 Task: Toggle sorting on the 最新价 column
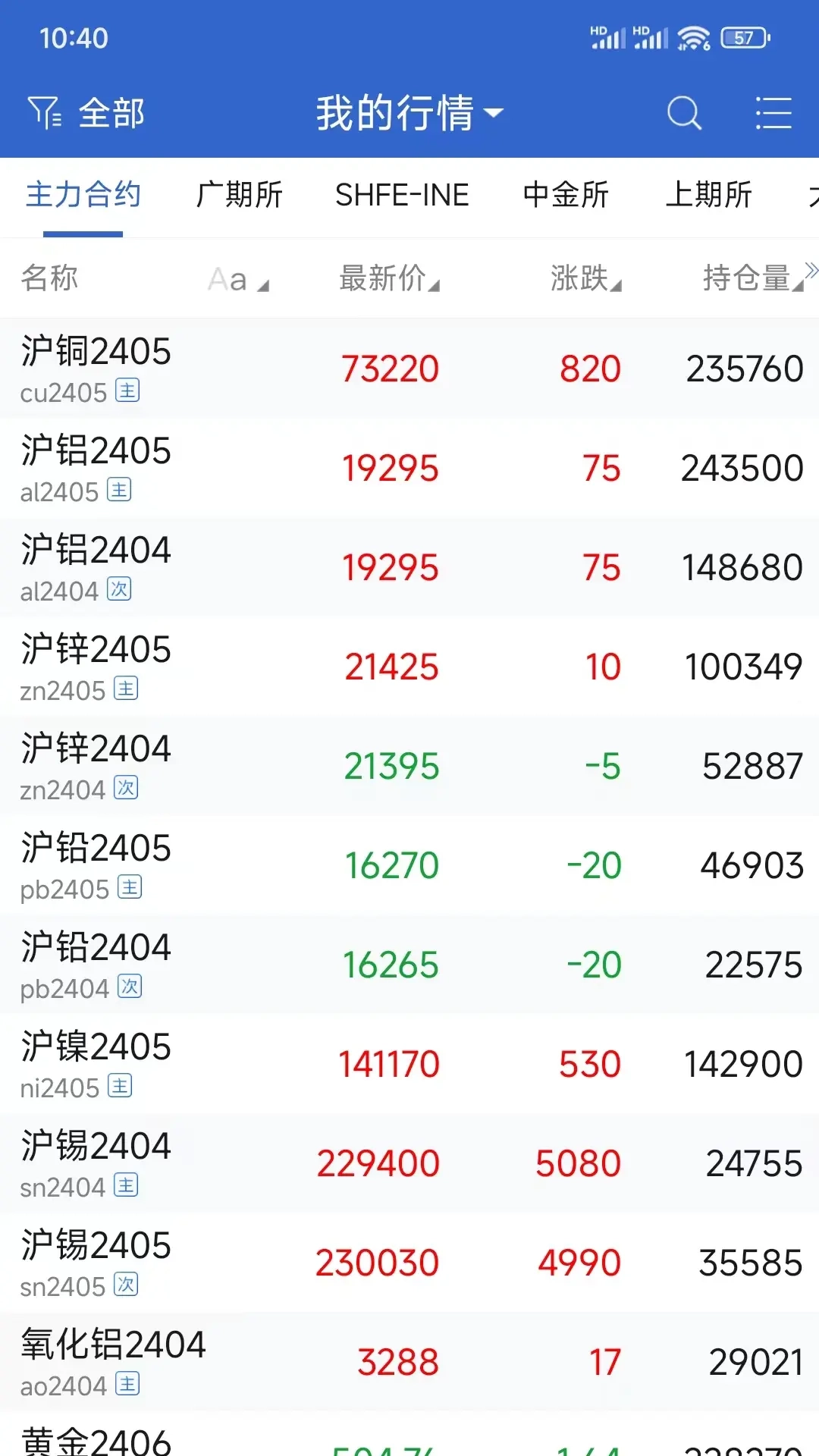[x=388, y=279]
